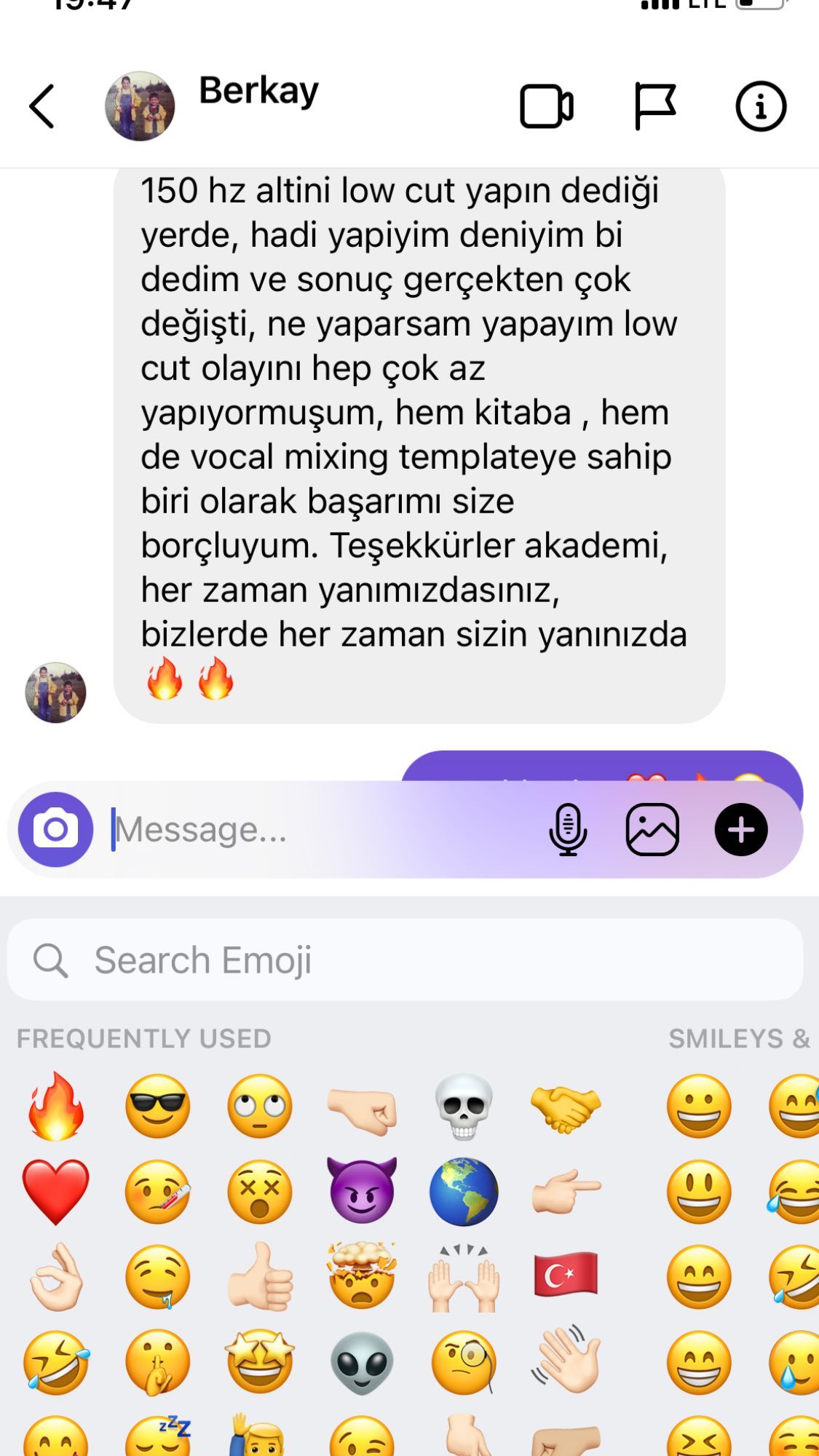Go back from Berkay's chat

[x=41, y=106]
